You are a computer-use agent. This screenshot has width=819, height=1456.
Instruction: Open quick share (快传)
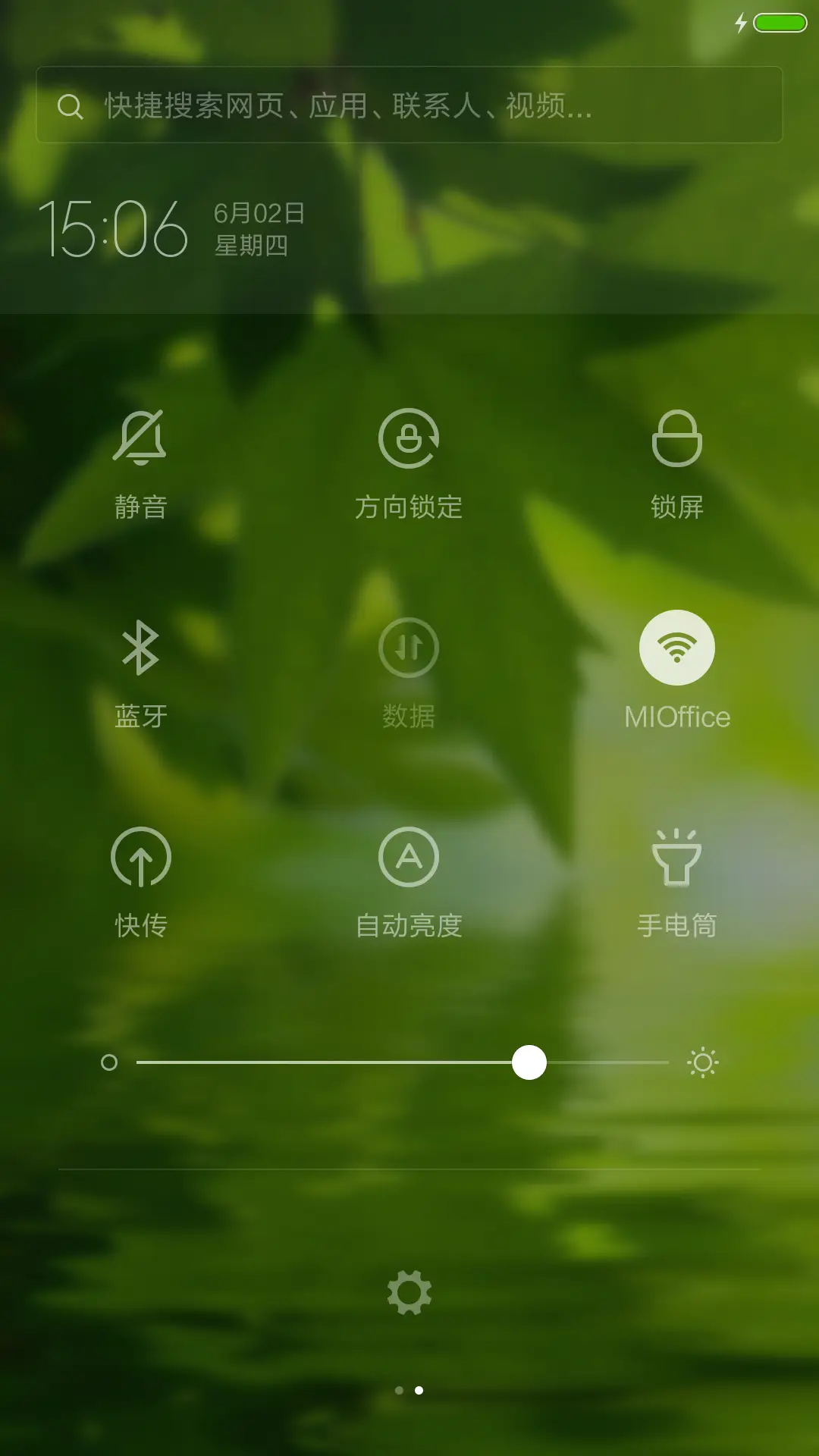coord(141,874)
